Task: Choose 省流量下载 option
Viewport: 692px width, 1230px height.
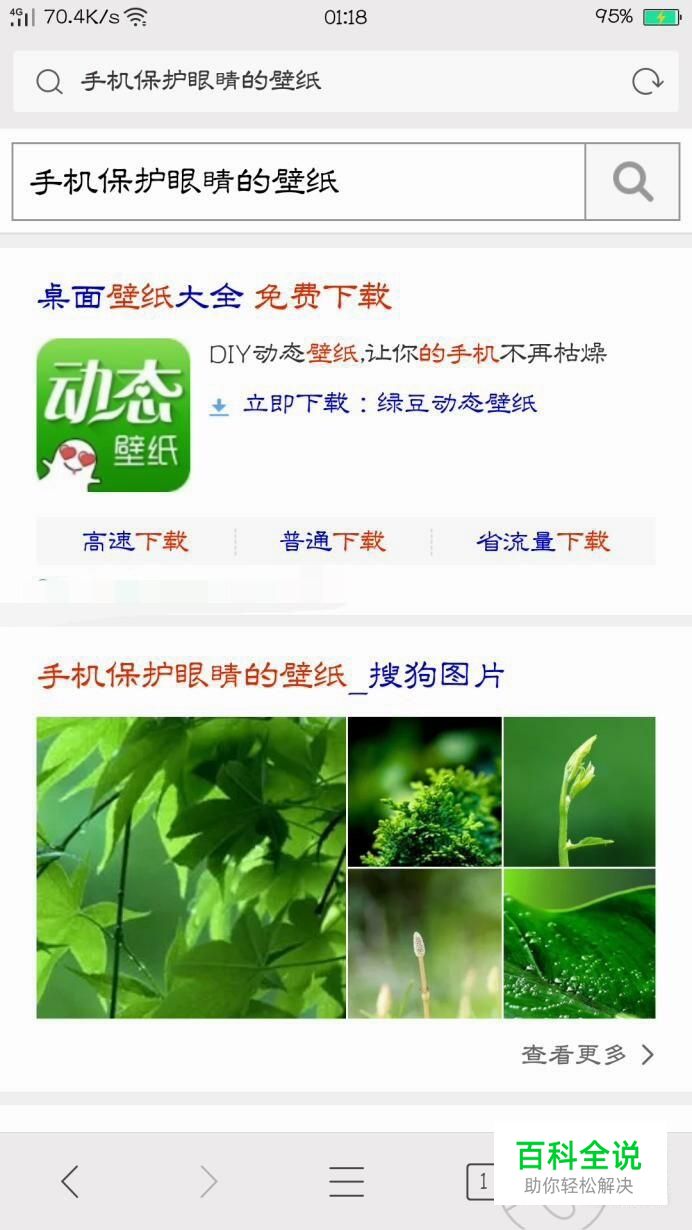Action: [x=543, y=541]
